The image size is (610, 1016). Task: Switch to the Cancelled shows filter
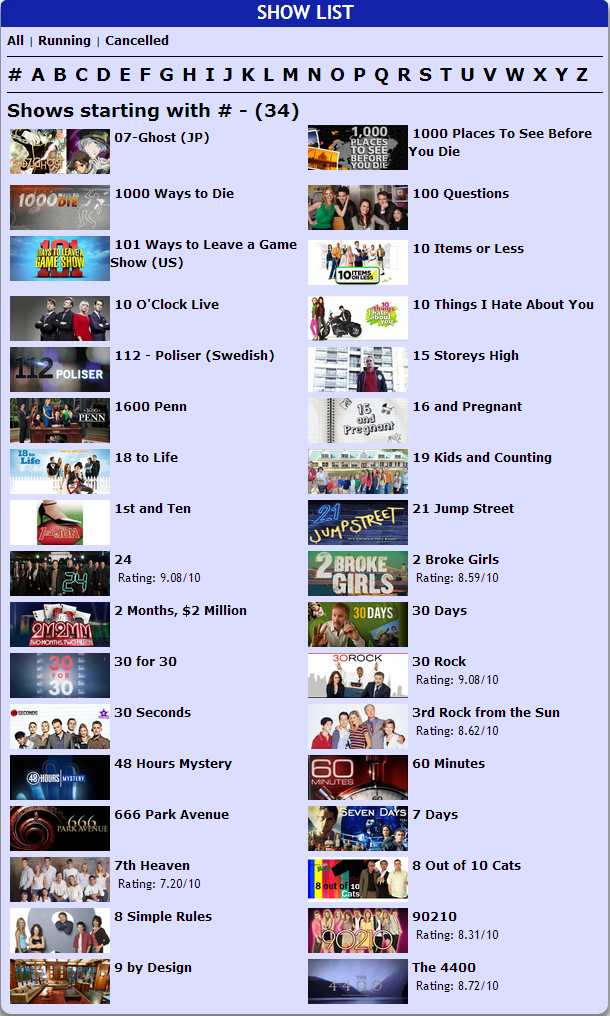[137, 41]
